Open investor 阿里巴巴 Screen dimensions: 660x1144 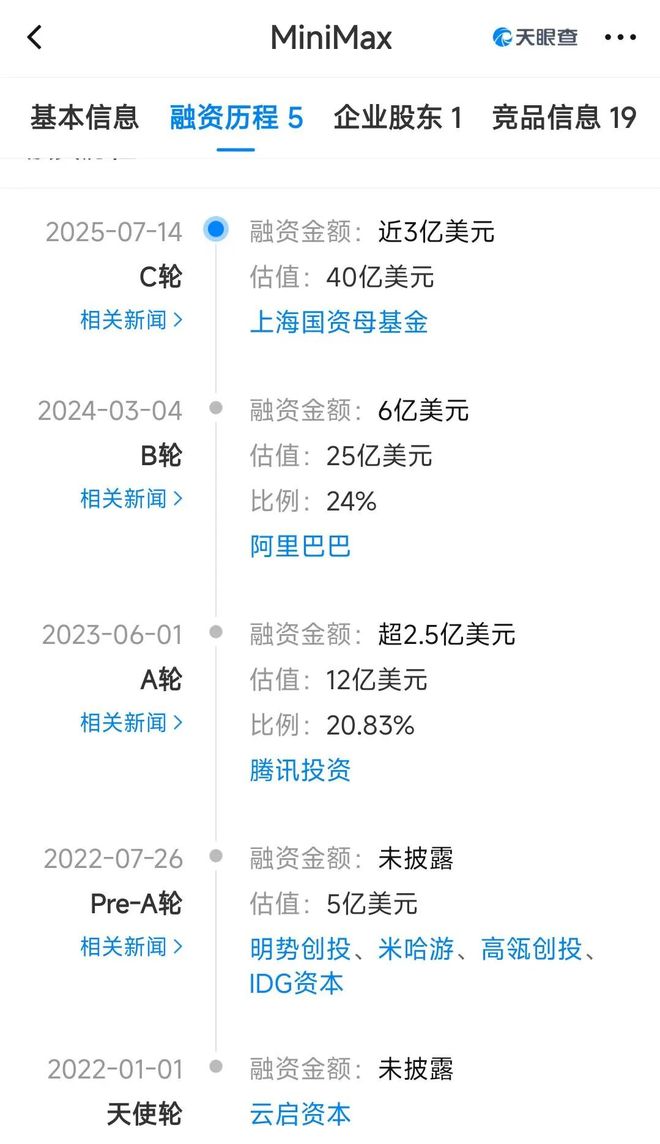pyautogui.click(x=300, y=546)
